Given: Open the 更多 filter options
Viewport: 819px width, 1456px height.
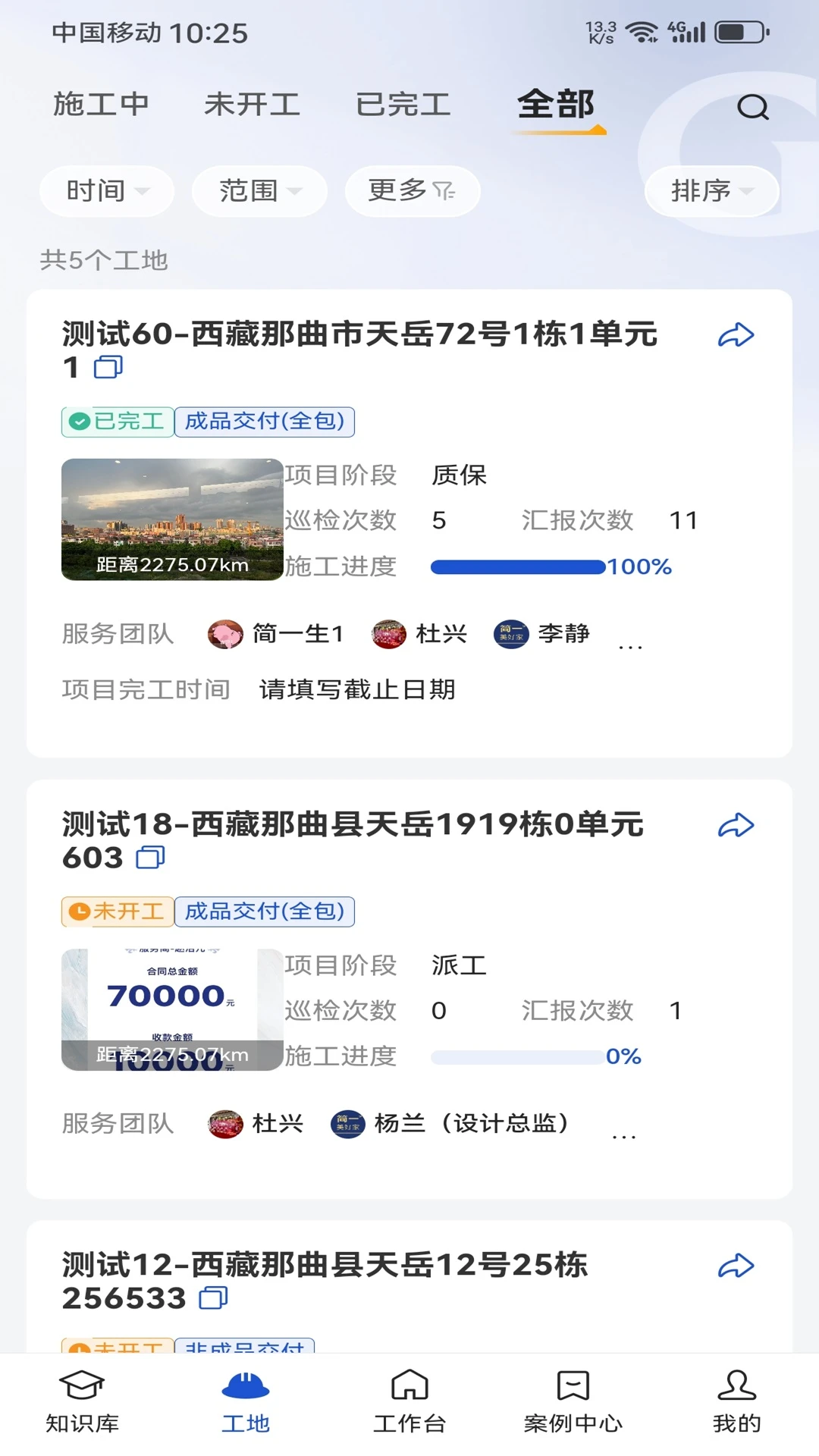Looking at the screenshot, I should 413,191.
